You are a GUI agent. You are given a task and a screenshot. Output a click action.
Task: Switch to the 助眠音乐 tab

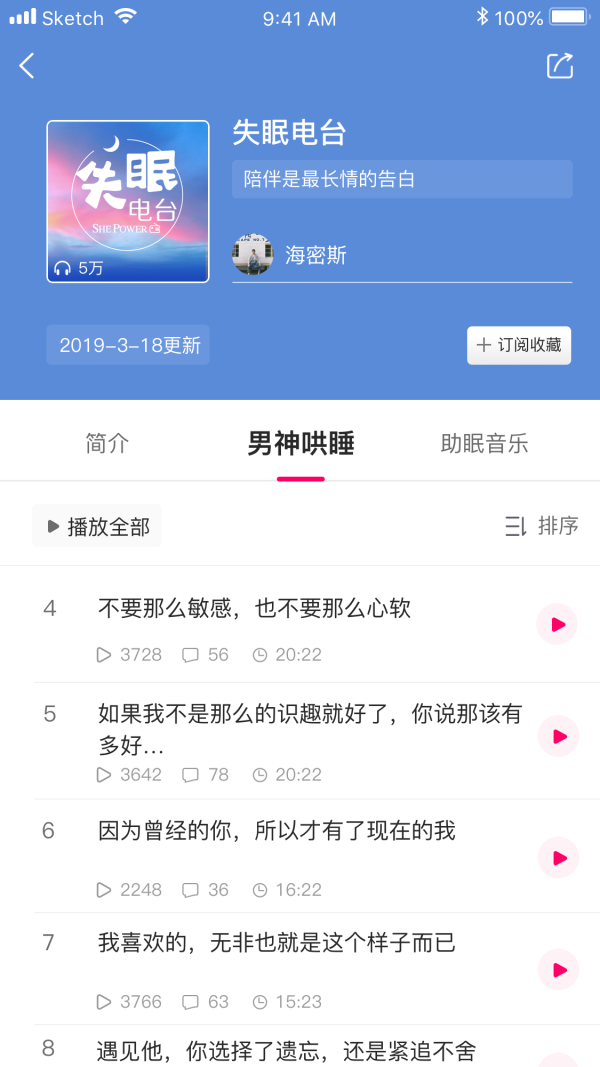click(x=484, y=444)
